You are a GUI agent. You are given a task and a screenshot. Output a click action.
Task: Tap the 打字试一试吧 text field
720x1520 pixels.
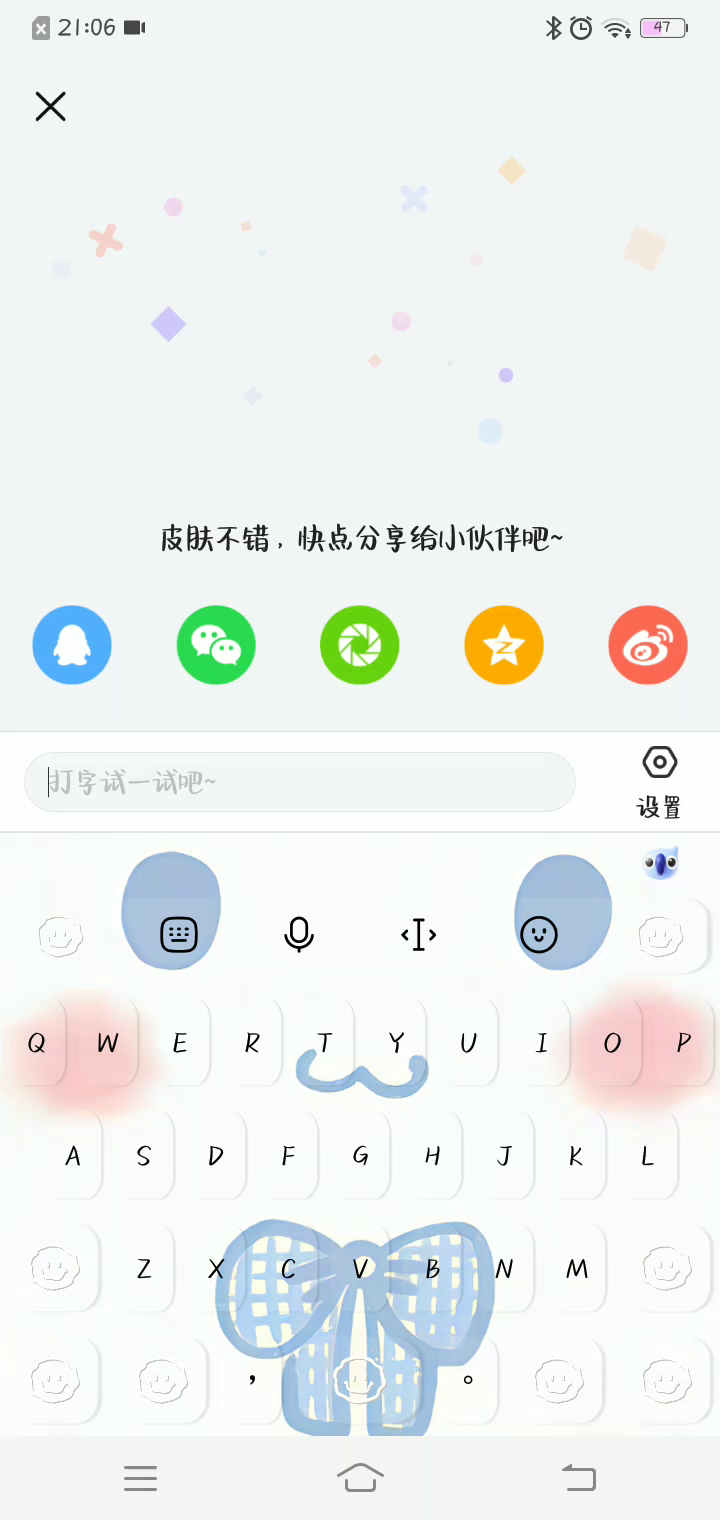[300, 782]
